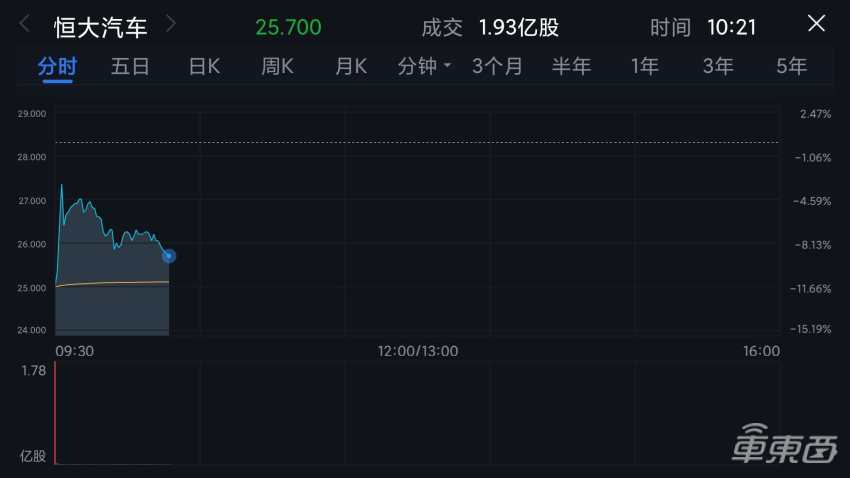
Task: Go to the next stock
Action: click(171, 24)
